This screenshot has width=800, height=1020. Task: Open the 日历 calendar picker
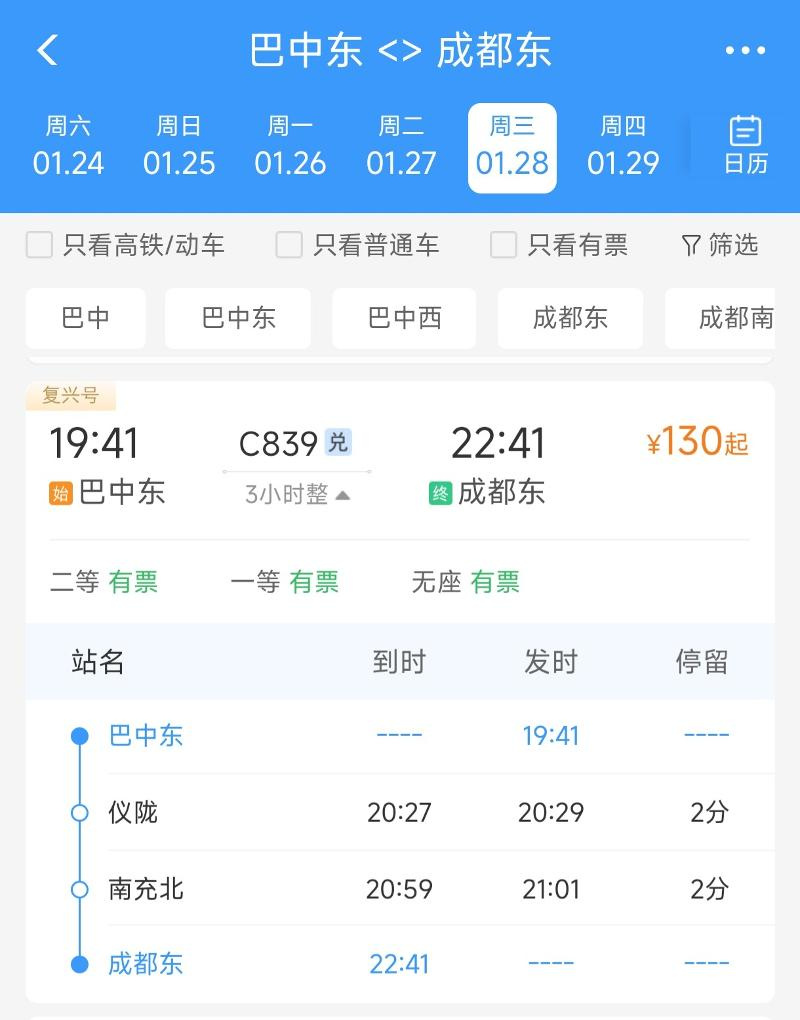(745, 146)
